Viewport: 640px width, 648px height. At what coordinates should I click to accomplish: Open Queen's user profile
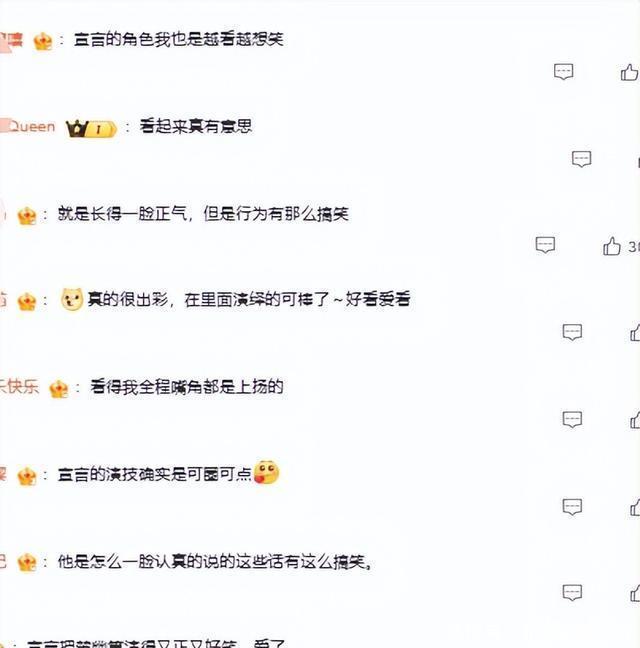pos(32,127)
